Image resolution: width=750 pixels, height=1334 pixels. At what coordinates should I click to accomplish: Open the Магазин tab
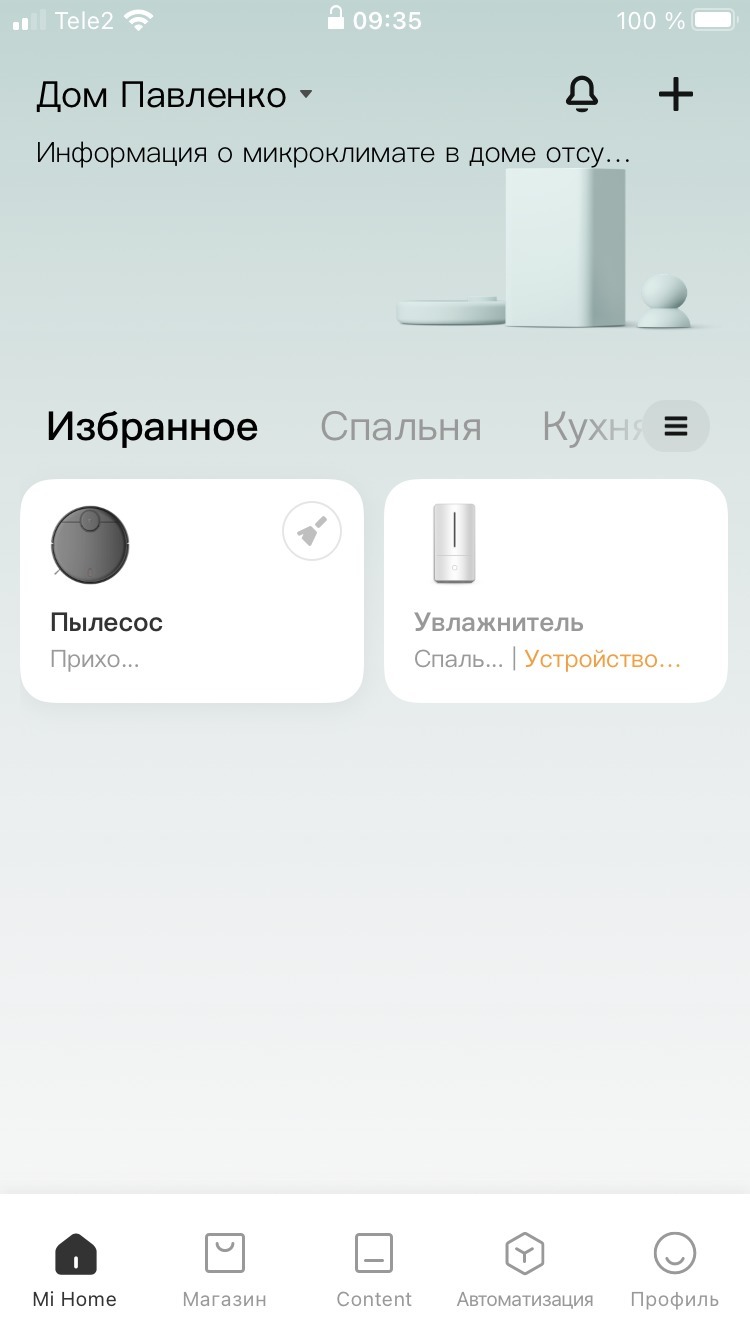[224, 1269]
